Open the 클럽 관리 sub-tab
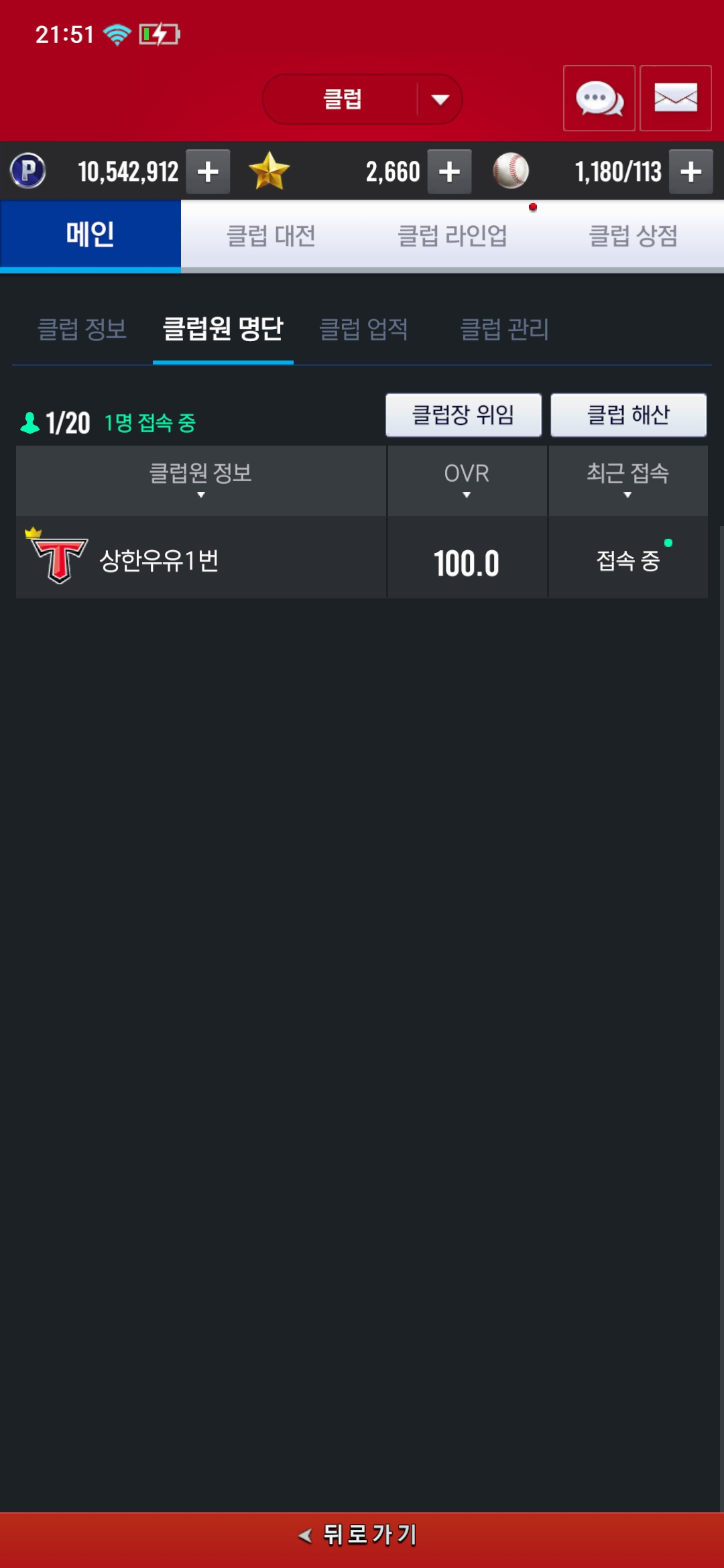The height and width of the screenshot is (1568, 724). 505,329
